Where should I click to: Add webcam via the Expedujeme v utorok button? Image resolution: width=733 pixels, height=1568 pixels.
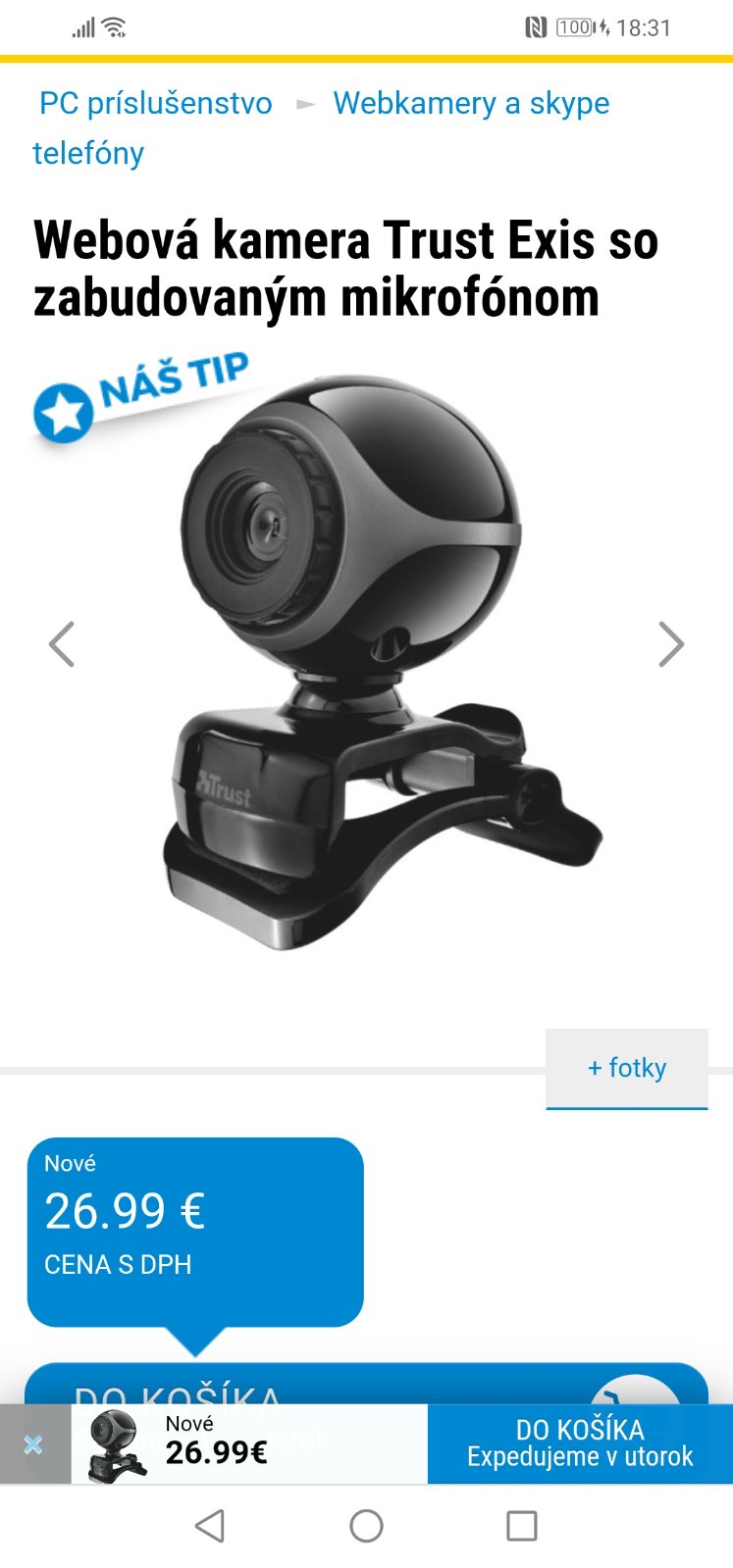(x=580, y=1443)
